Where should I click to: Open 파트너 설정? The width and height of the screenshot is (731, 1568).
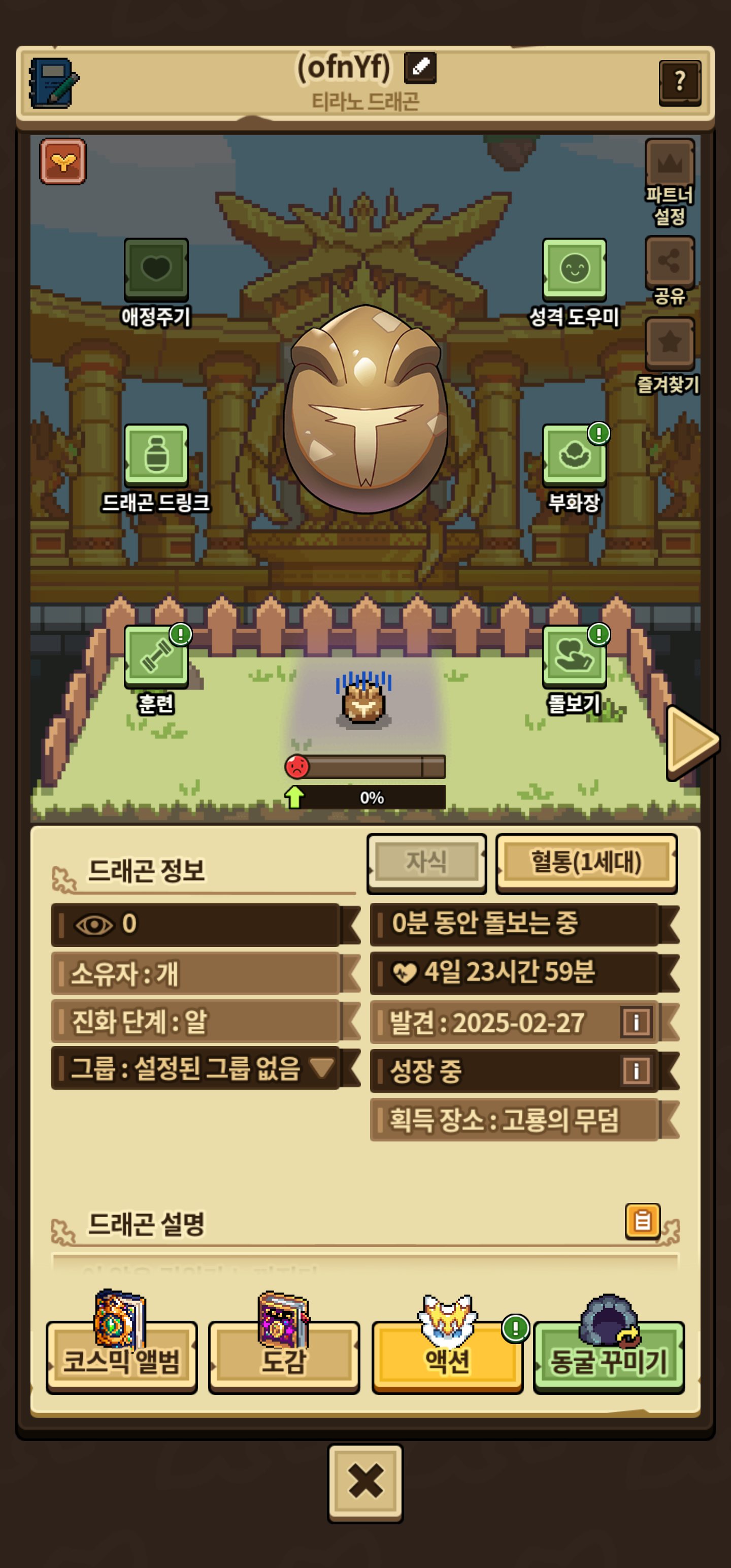coord(670,182)
